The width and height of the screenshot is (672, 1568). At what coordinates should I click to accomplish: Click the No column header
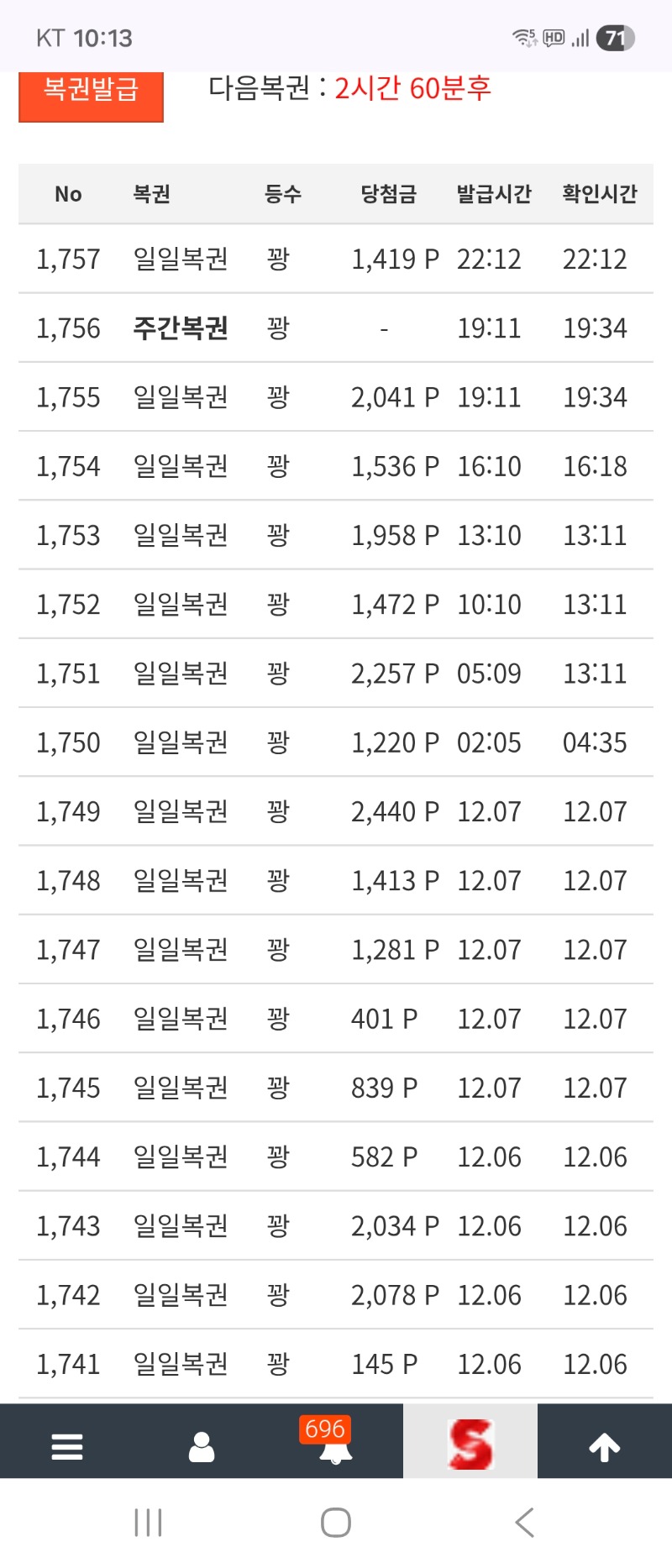68,193
